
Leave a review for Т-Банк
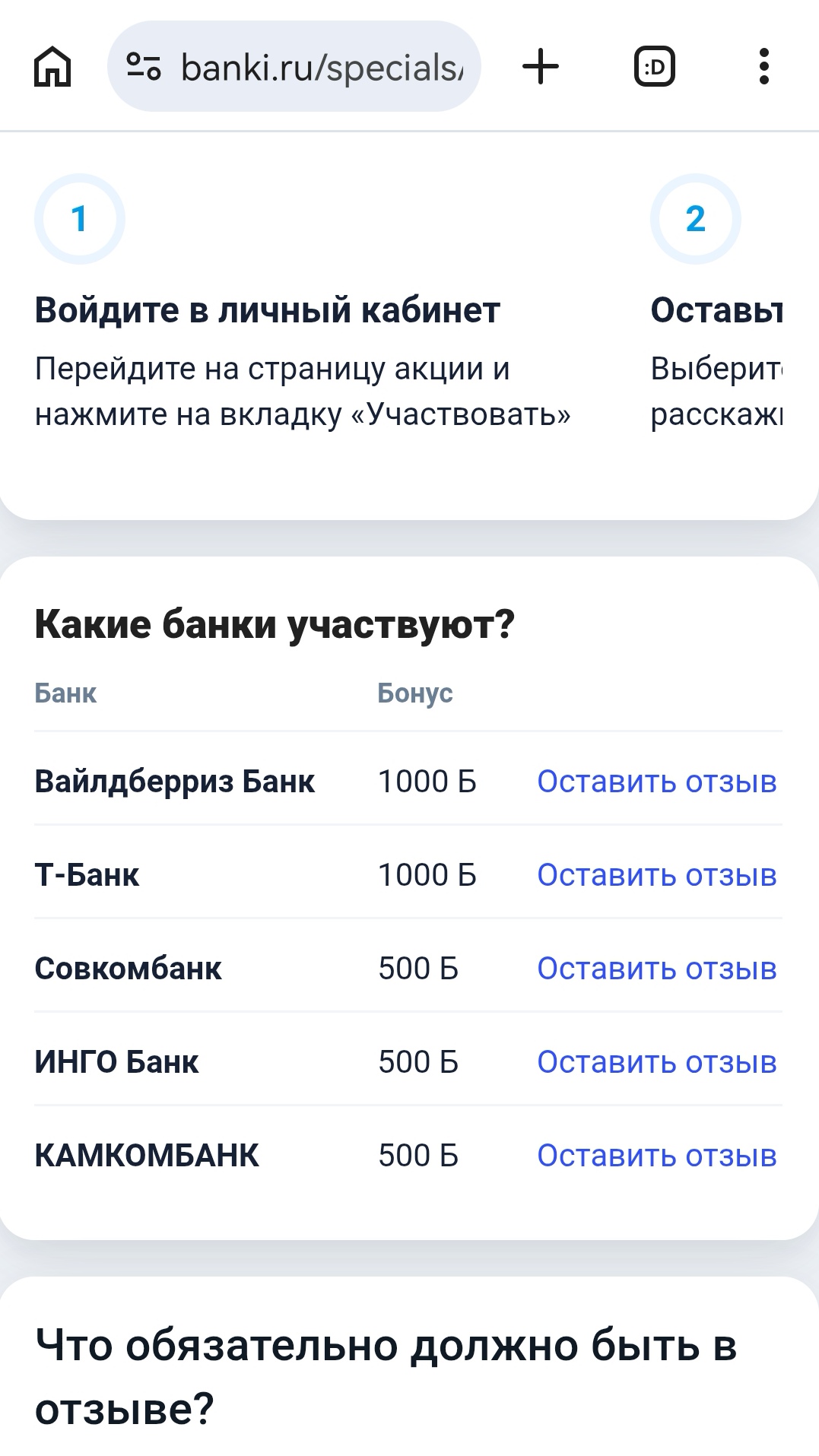coord(656,875)
